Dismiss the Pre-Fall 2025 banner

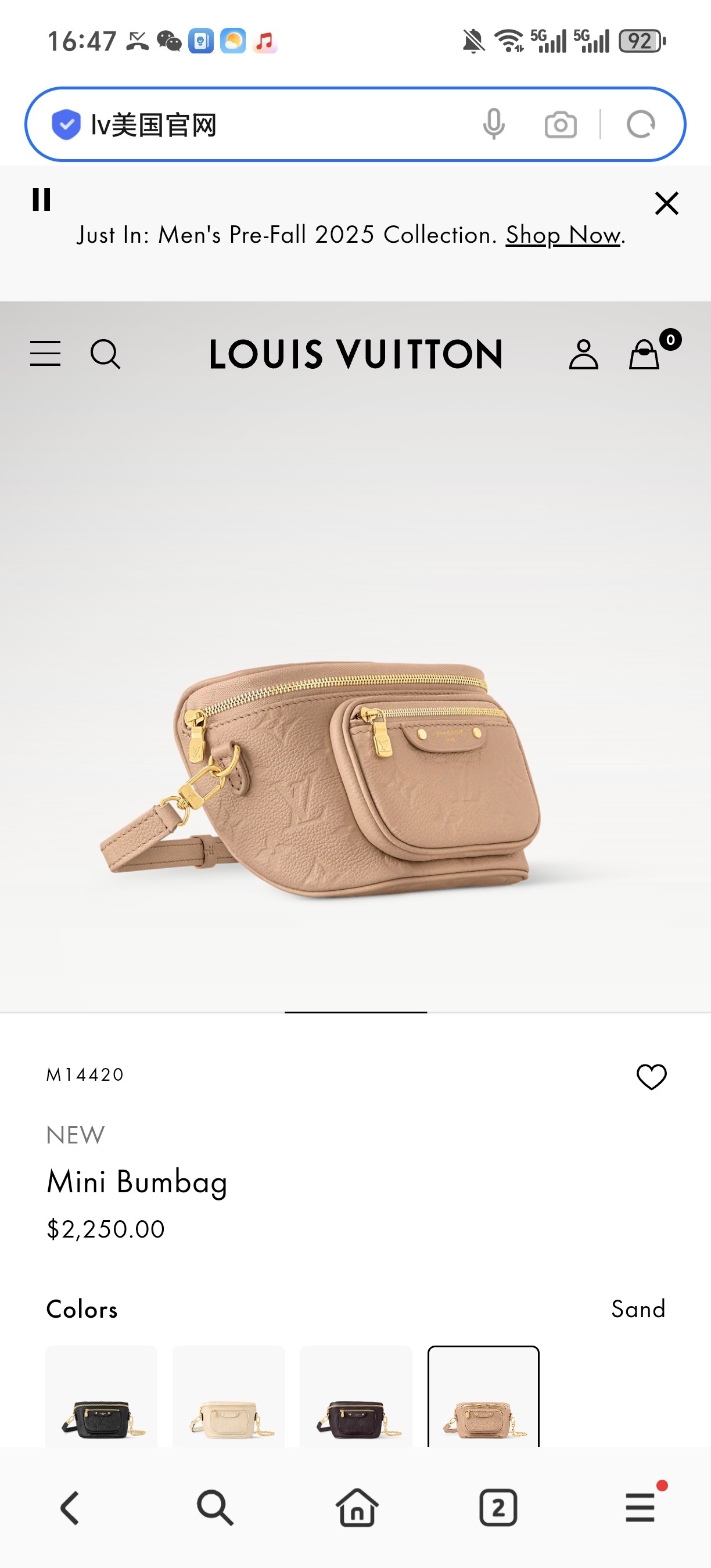click(667, 203)
